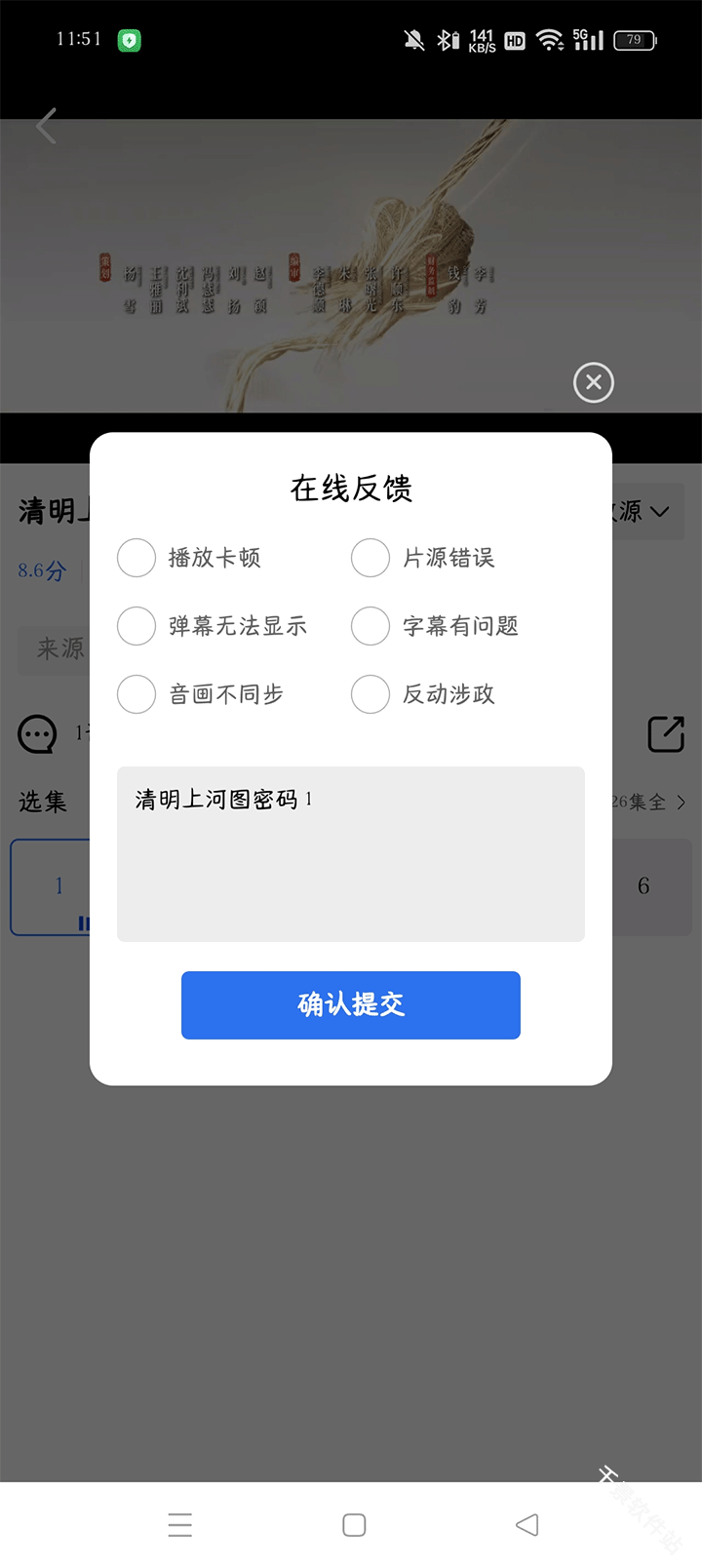This screenshot has width=702, height=1568.
Task: Go back using the video player back arrow
Action: pos(47,126)
